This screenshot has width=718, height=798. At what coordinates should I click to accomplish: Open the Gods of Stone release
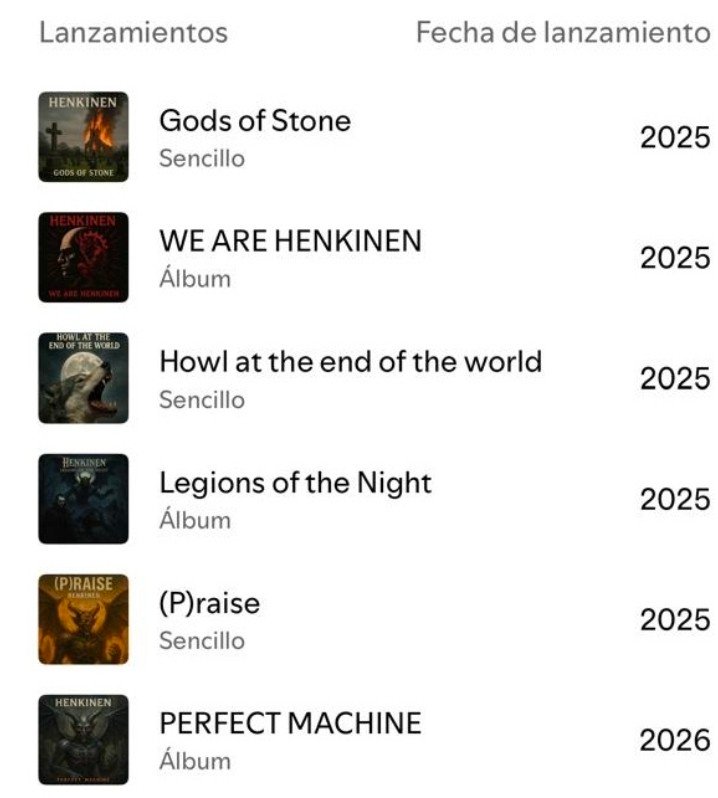tap(254, 122)
